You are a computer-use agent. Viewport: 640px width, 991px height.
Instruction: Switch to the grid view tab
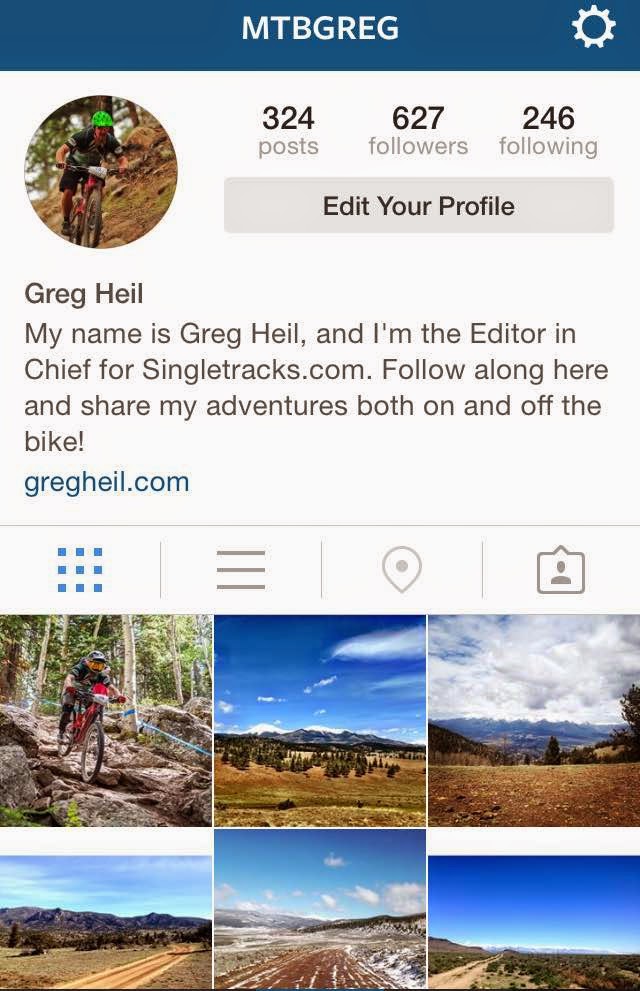pyautogui.click(x=80, y=570)
